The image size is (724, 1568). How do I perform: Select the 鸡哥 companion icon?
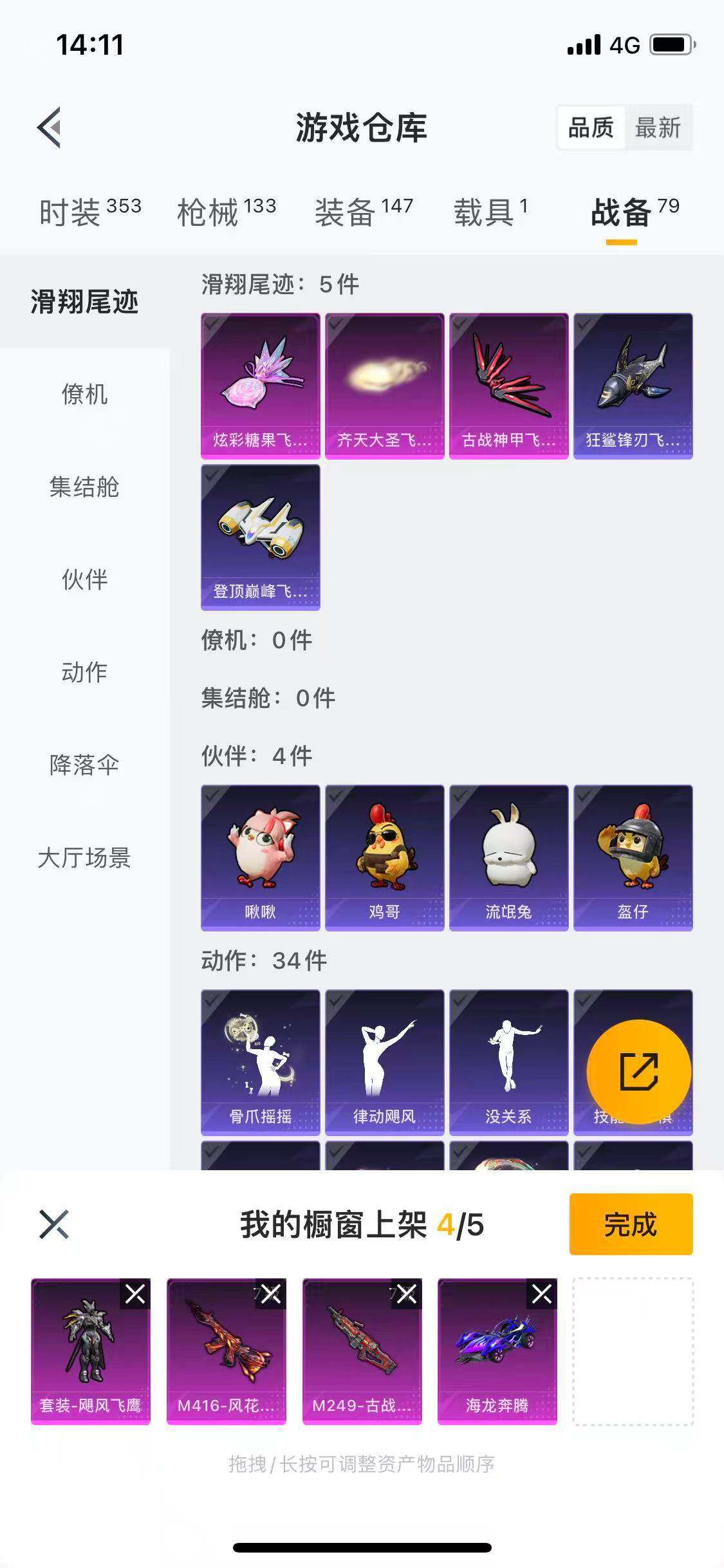coord(384,856)
